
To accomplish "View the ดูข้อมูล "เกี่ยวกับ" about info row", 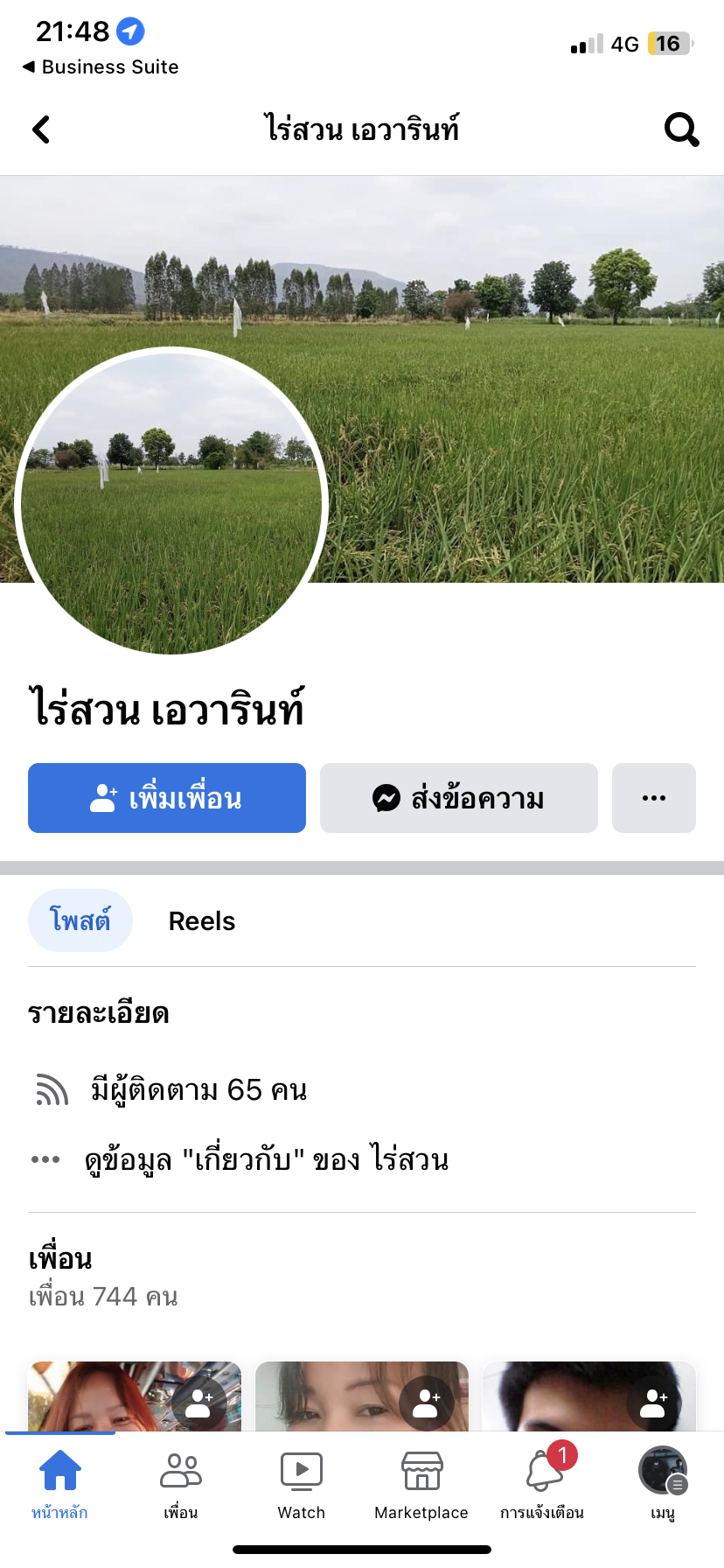I will pyautogui.click(x=266, y=1160).
